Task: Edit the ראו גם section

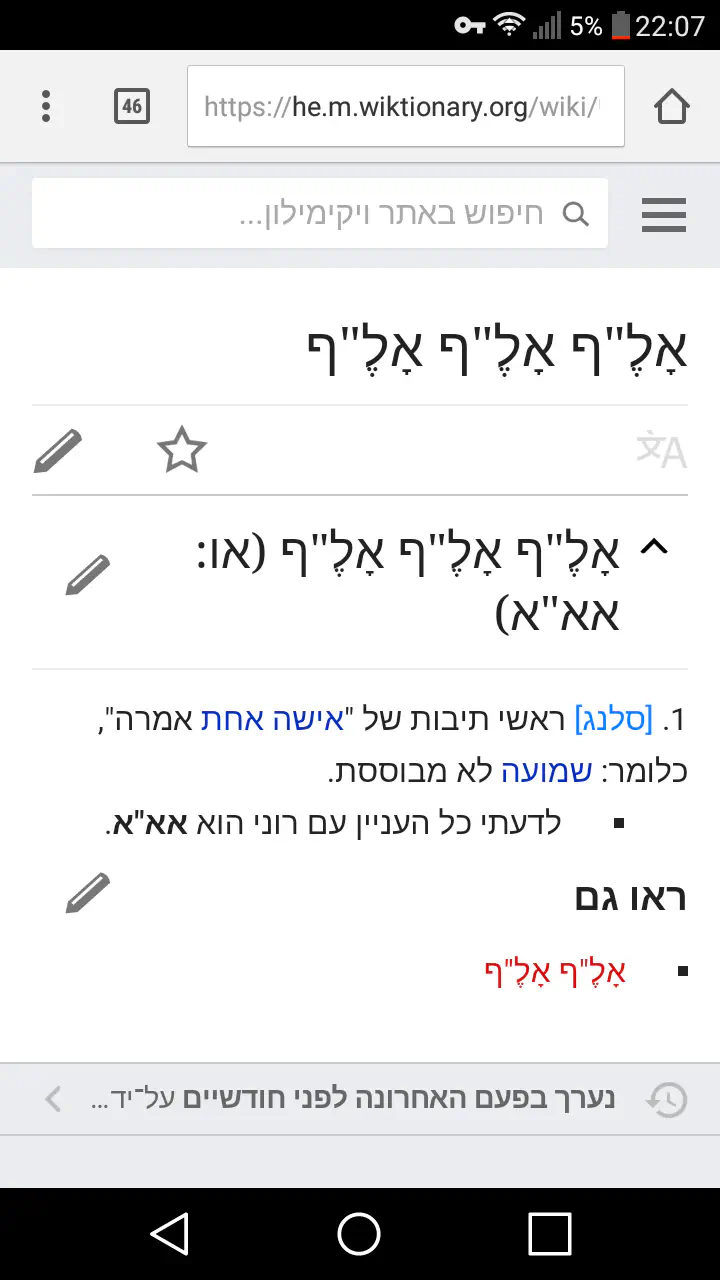Action: click(x=87, y=893)
